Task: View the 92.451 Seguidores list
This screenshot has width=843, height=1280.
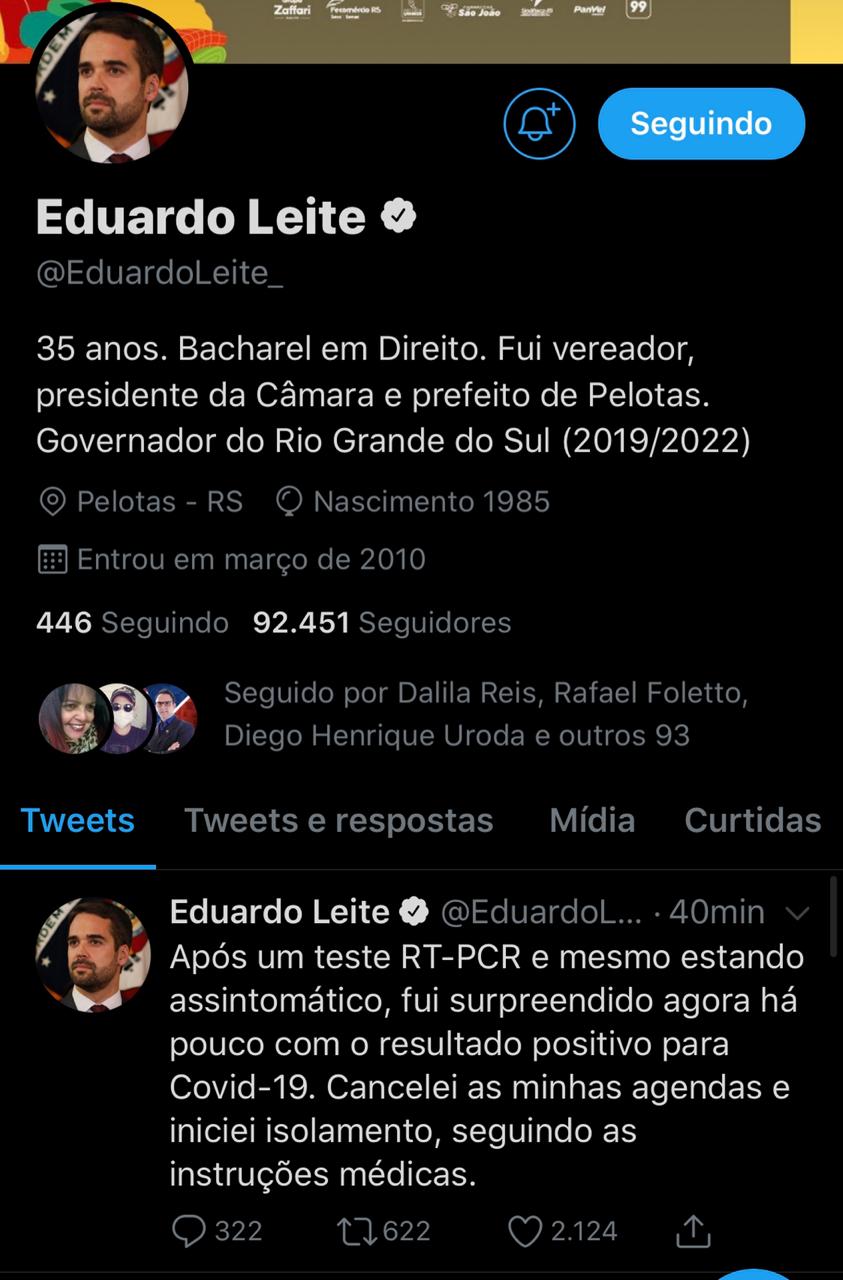Action: point(381,623)
